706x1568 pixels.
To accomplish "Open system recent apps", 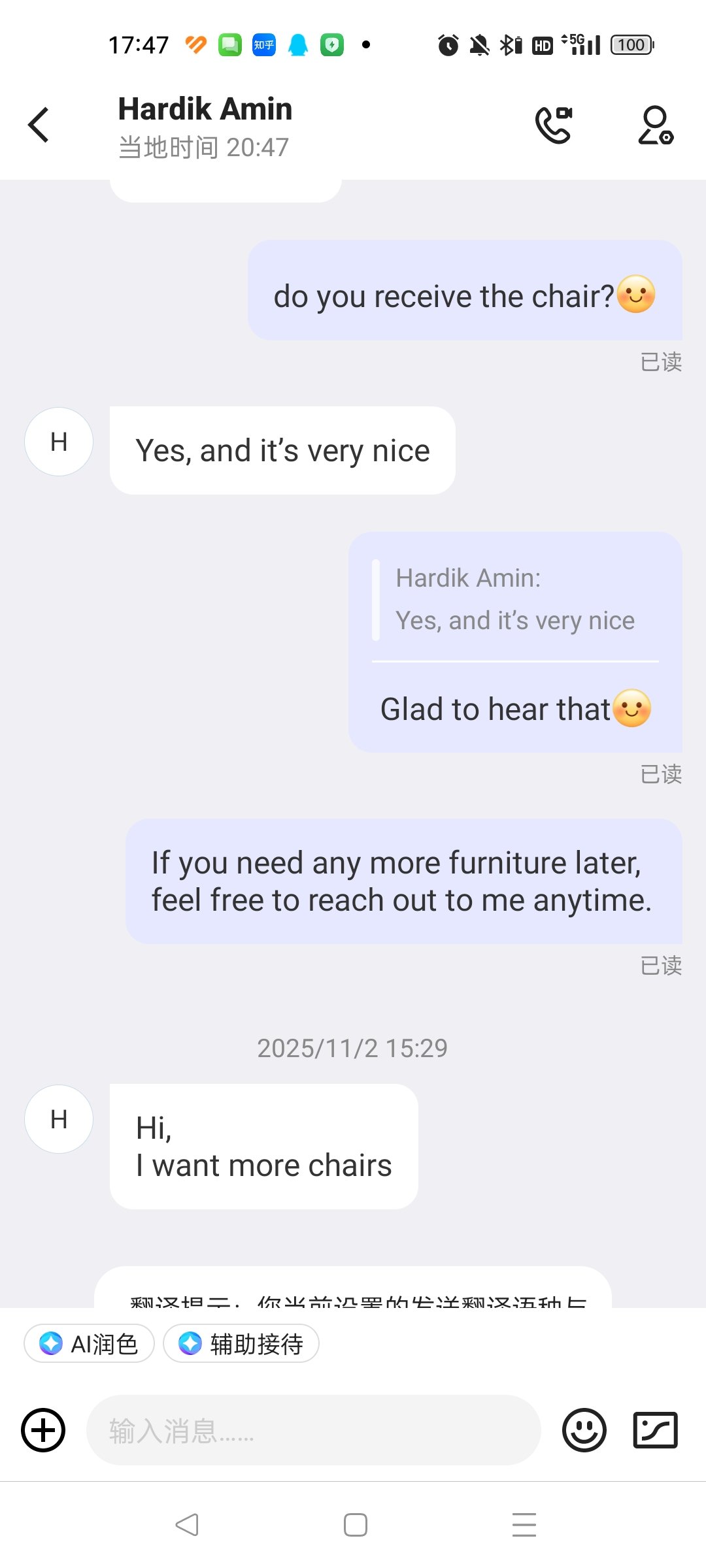I will tap(524, 1525).
